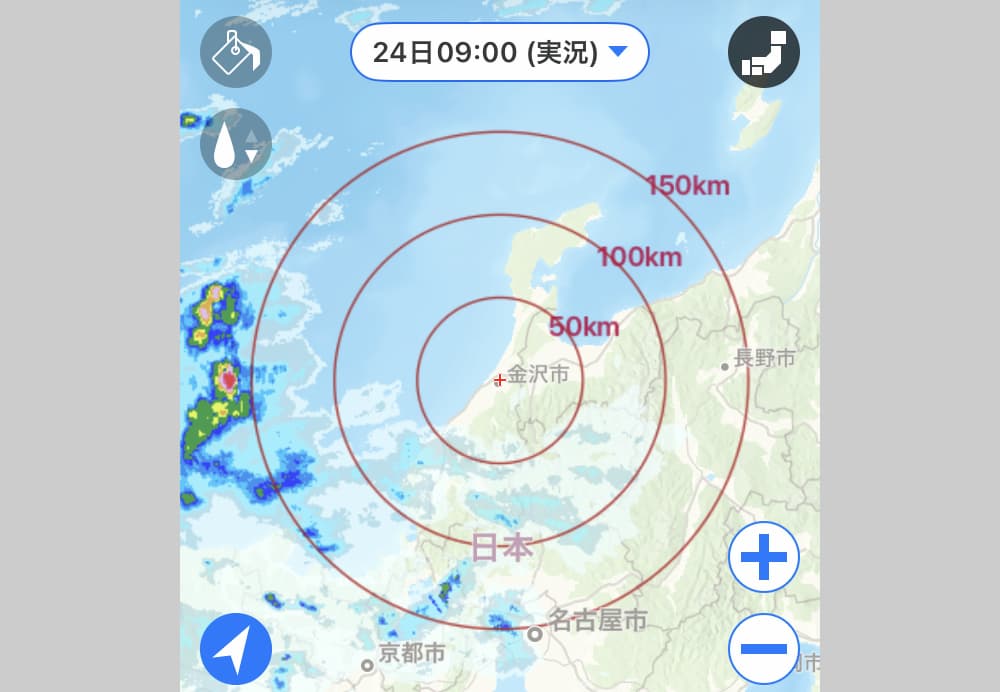Zoom out with the minus button
This screenshot has height=692, width=1000.
point(764,648)
